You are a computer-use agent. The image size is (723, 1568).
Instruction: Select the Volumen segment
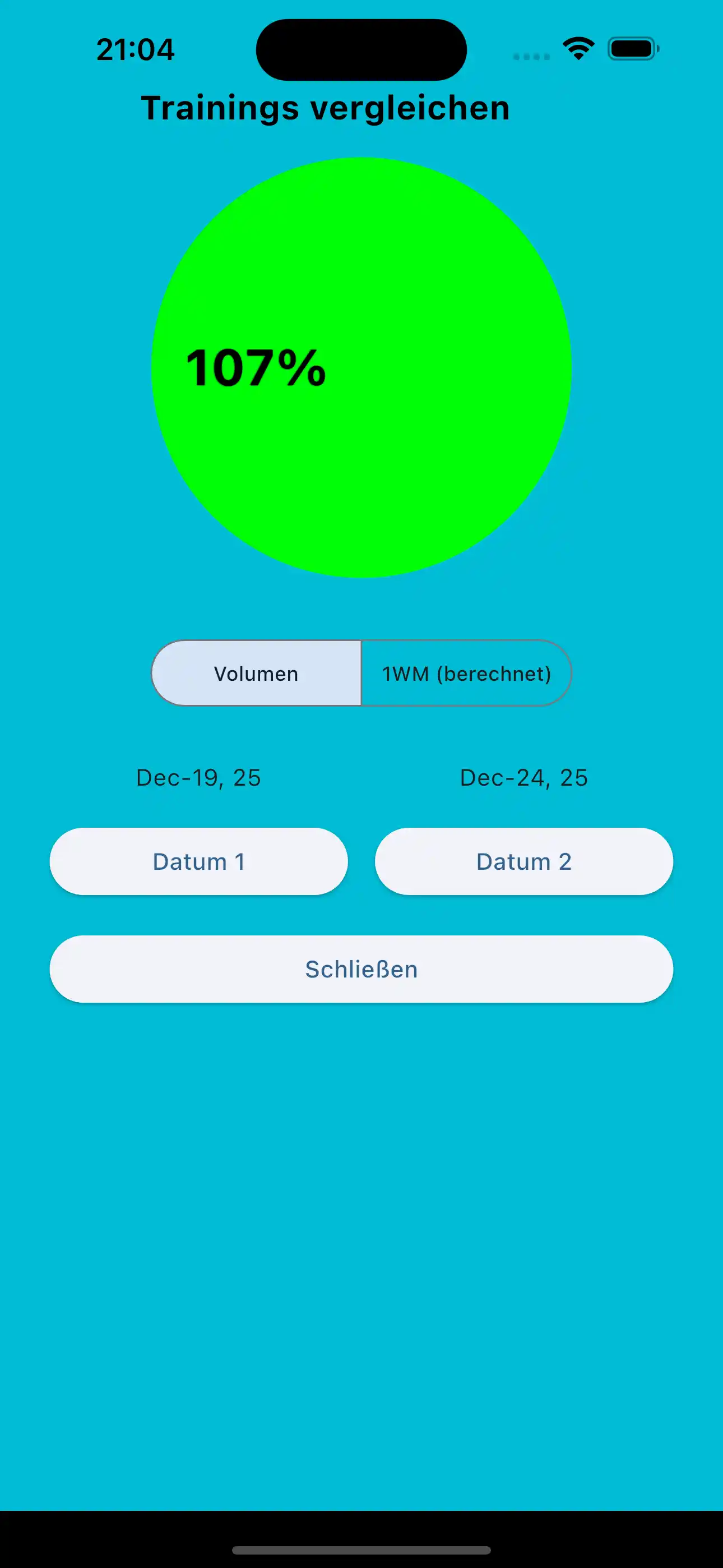point(256,673)
